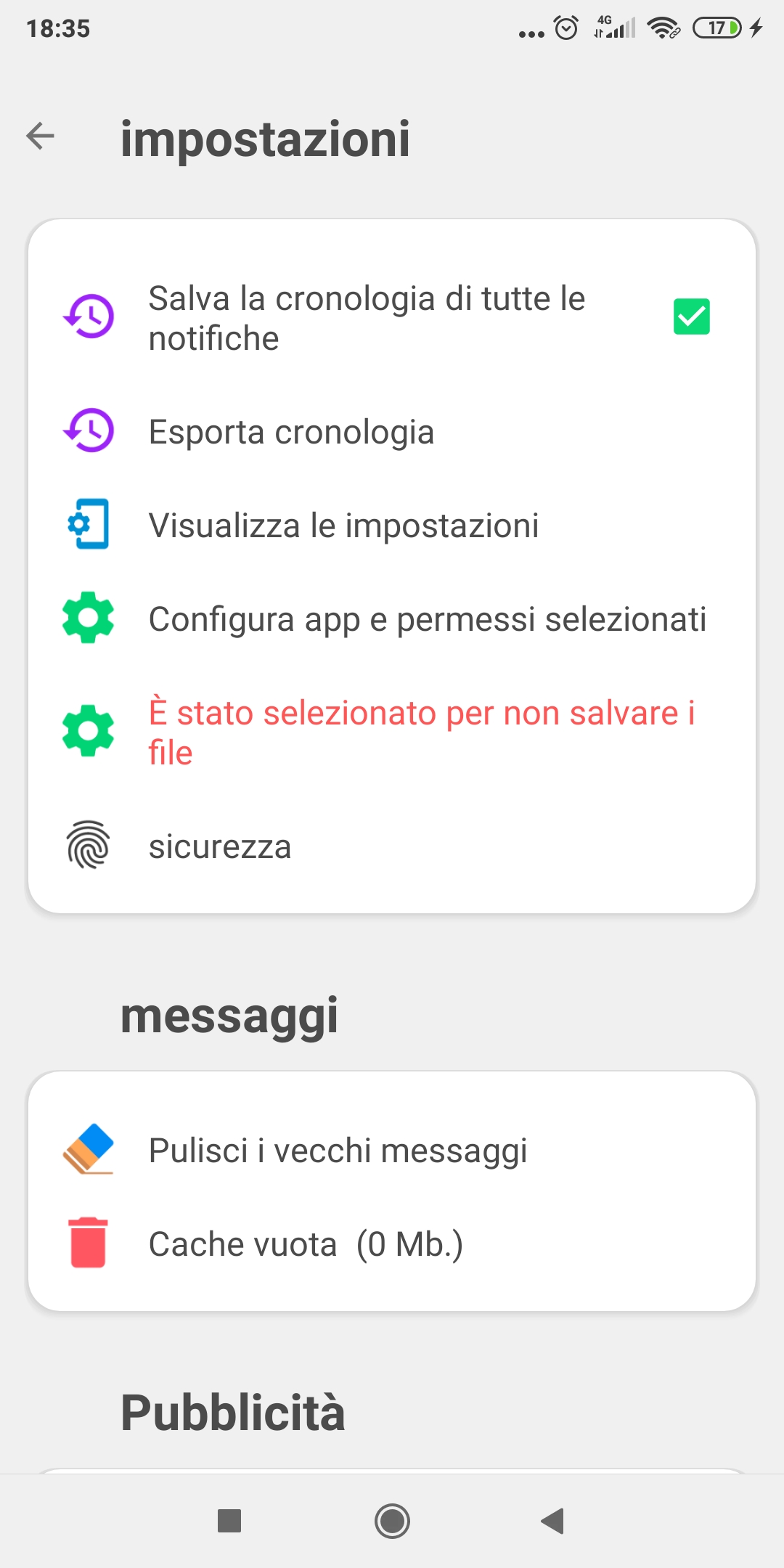Open Esporta cronologia
Screen dimensions: 784x1568
[x=291, y=432]
